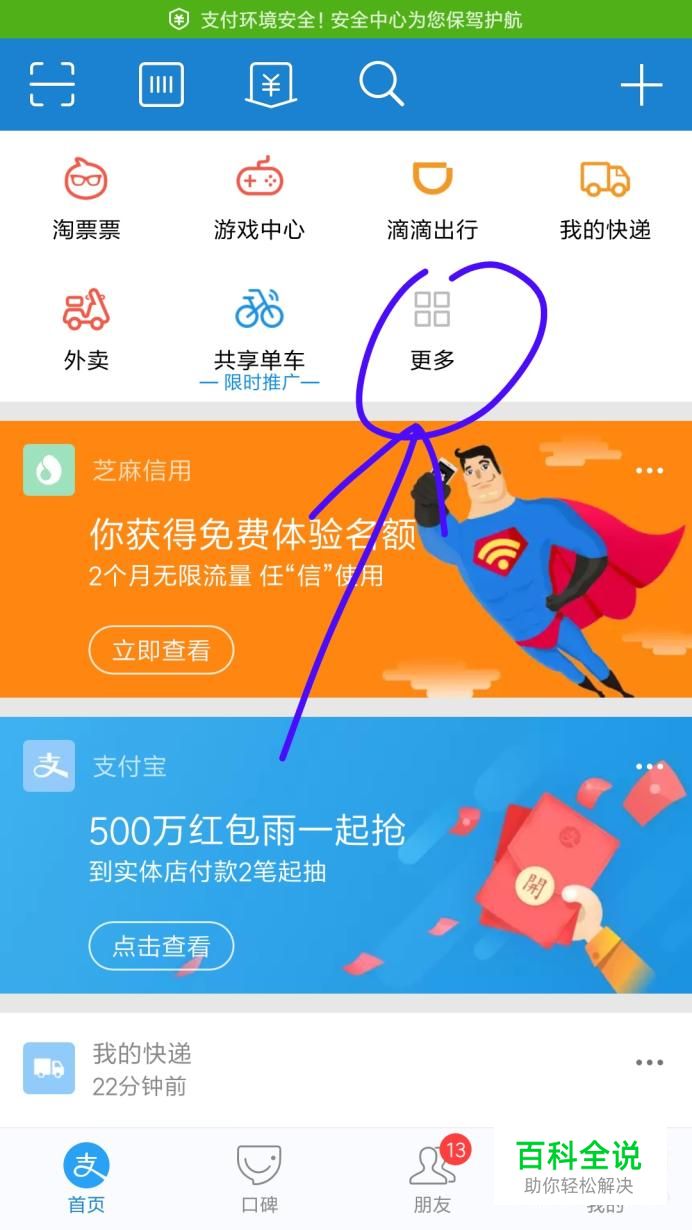This screenshot has width=692, height=1230.
Task: Open 滴滴出行
Action: pyautogui.click(x=432, y=199)
